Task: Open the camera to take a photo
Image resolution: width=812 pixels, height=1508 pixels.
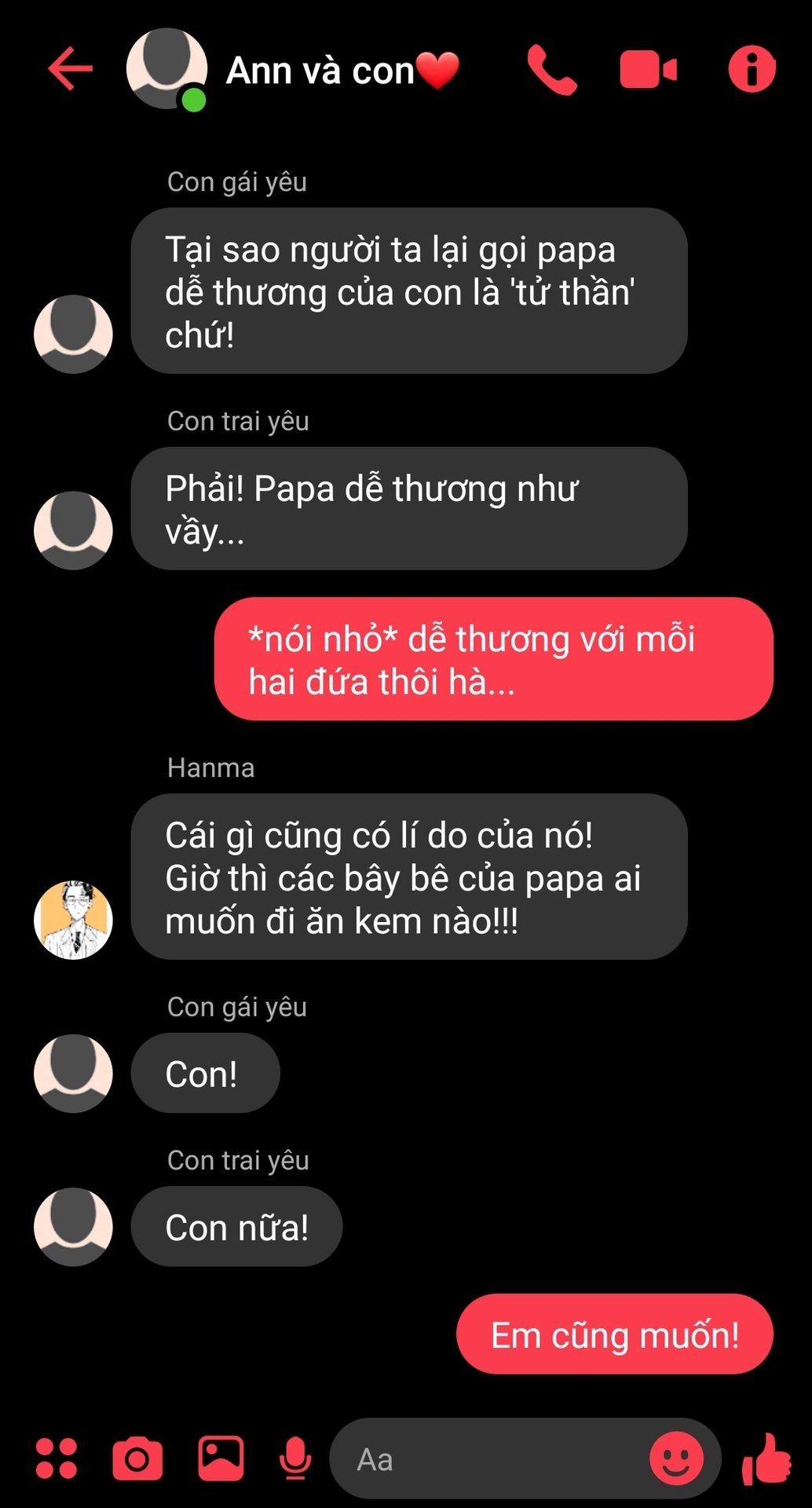Action: [x=137, y=1459]
